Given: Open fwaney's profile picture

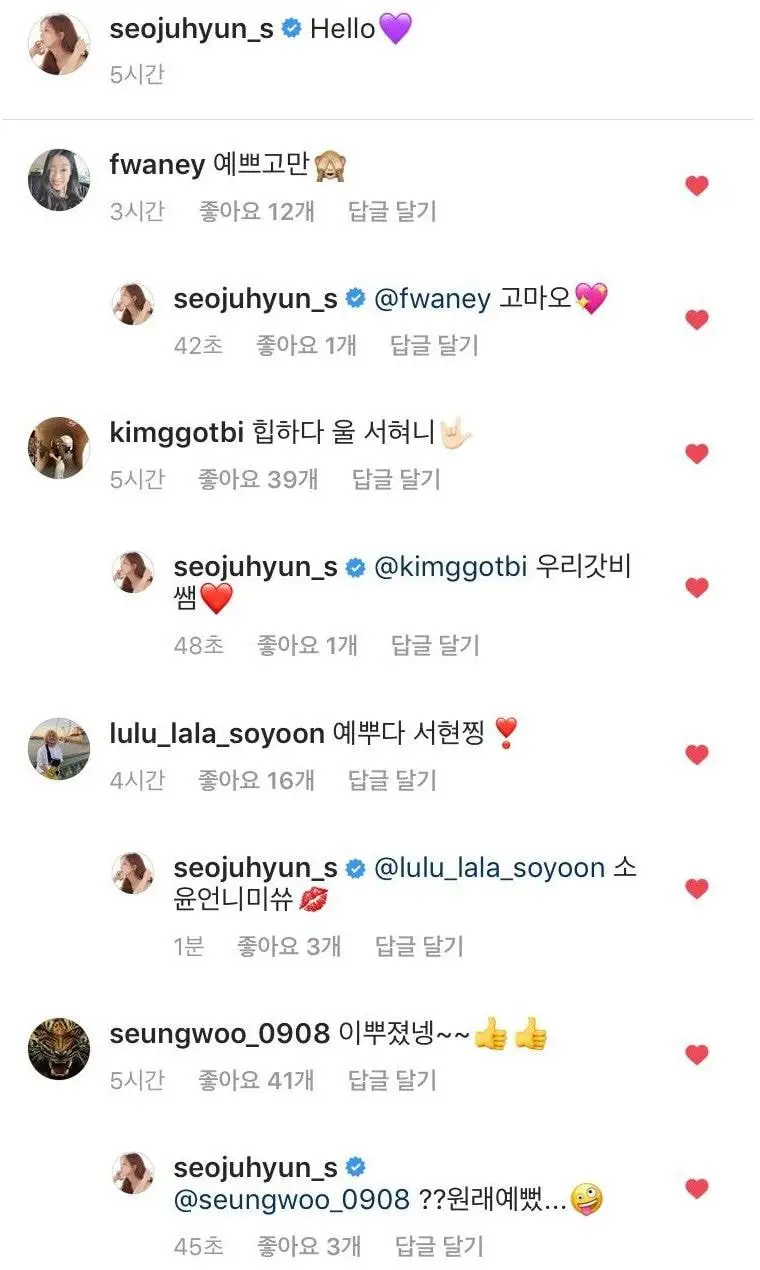Looking at the screenshot, I should click(59, 179).
